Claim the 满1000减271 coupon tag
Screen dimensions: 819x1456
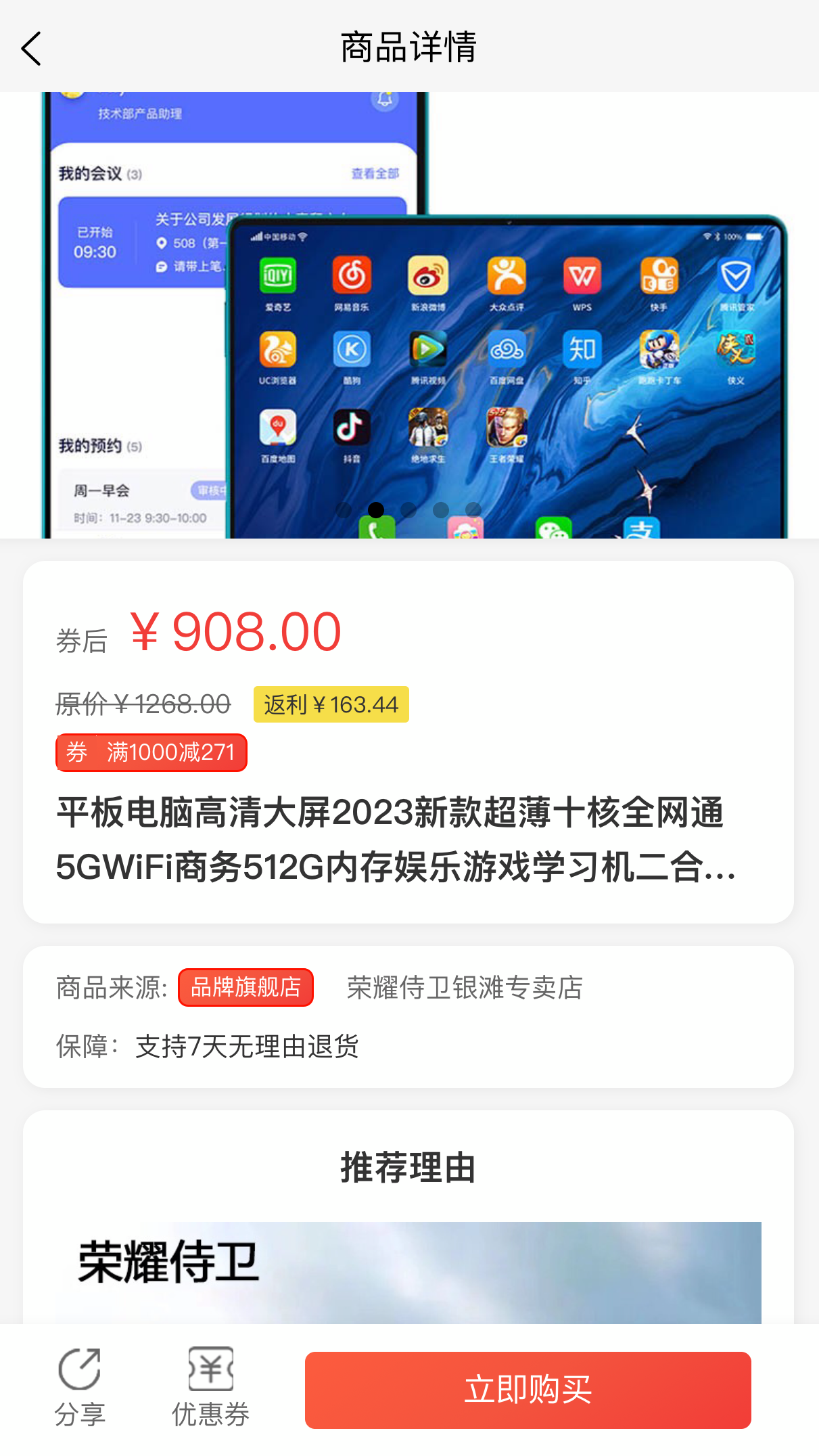[x=151, y=752]
